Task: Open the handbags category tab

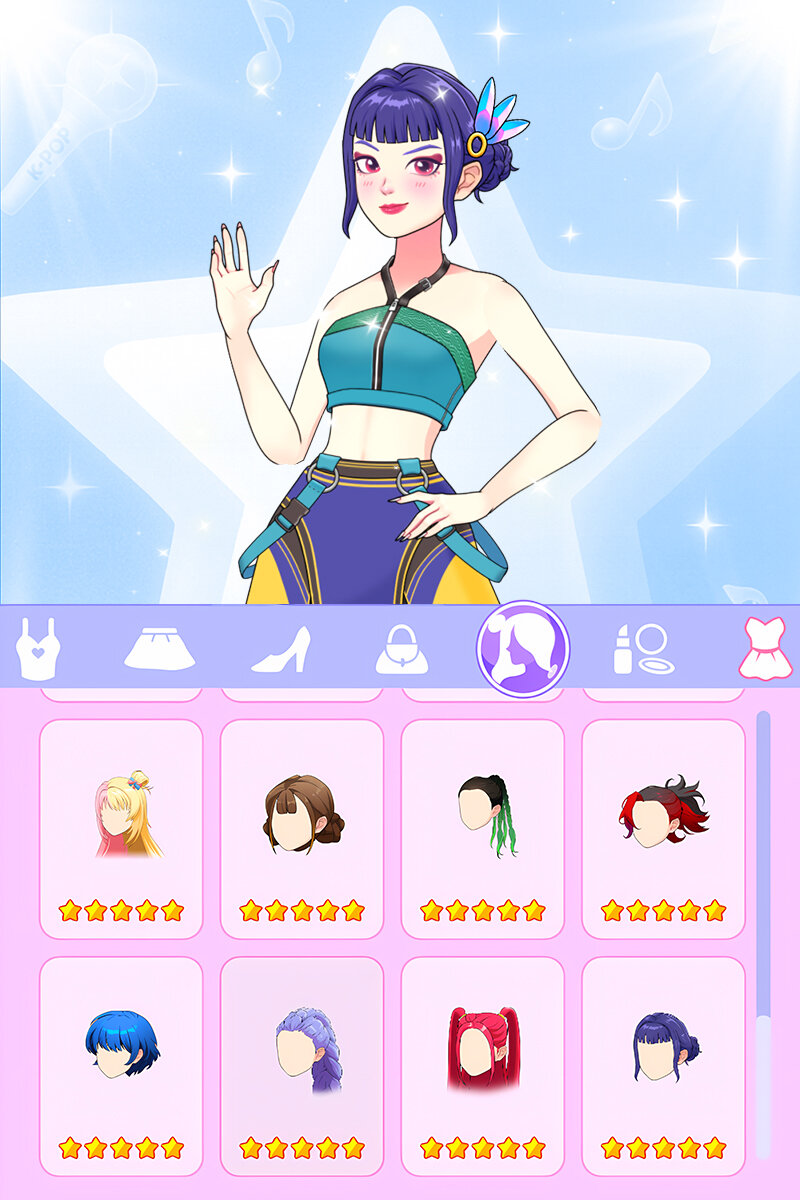Action: pos(402,650)
